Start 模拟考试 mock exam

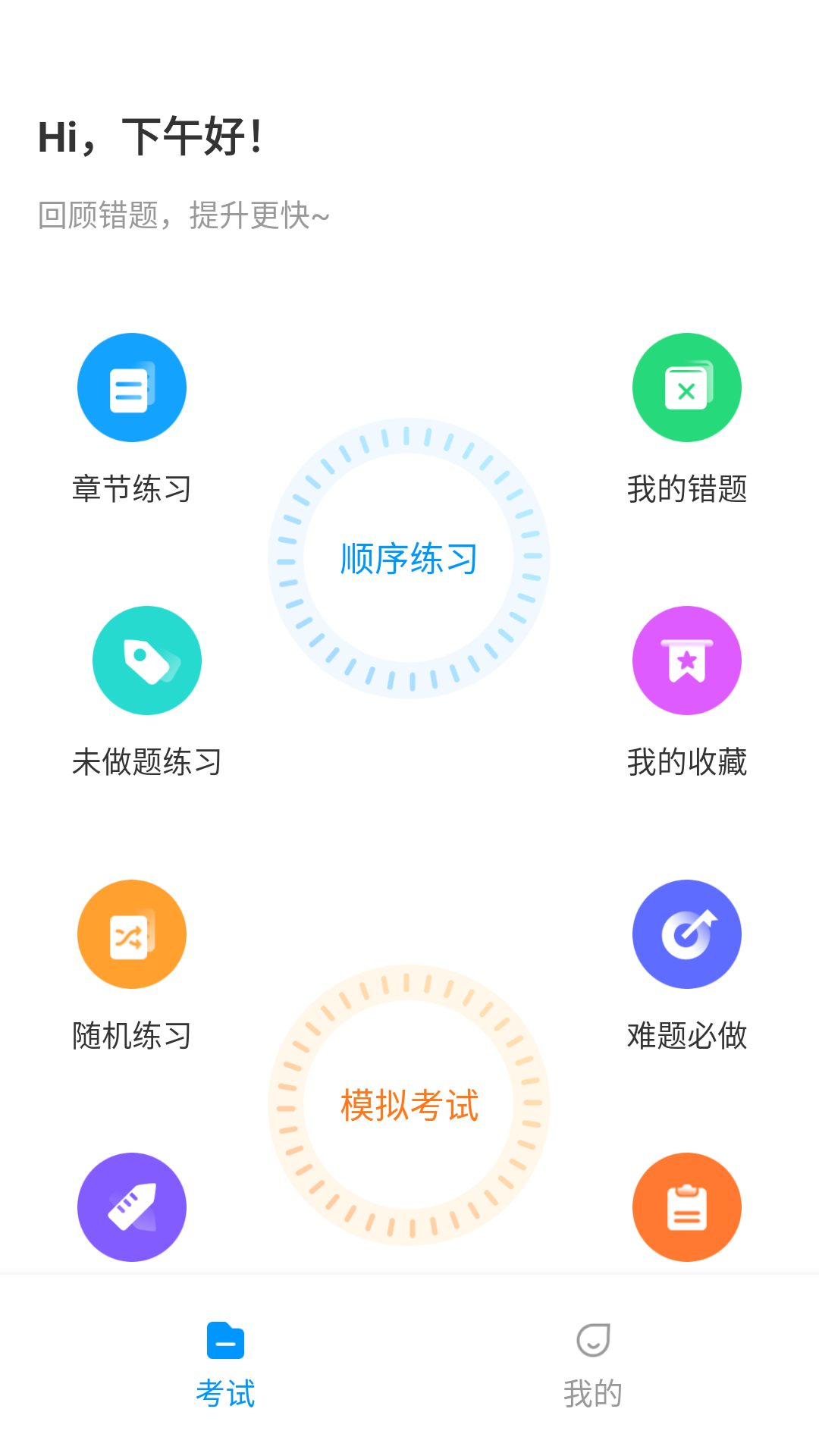[409, 1105]
